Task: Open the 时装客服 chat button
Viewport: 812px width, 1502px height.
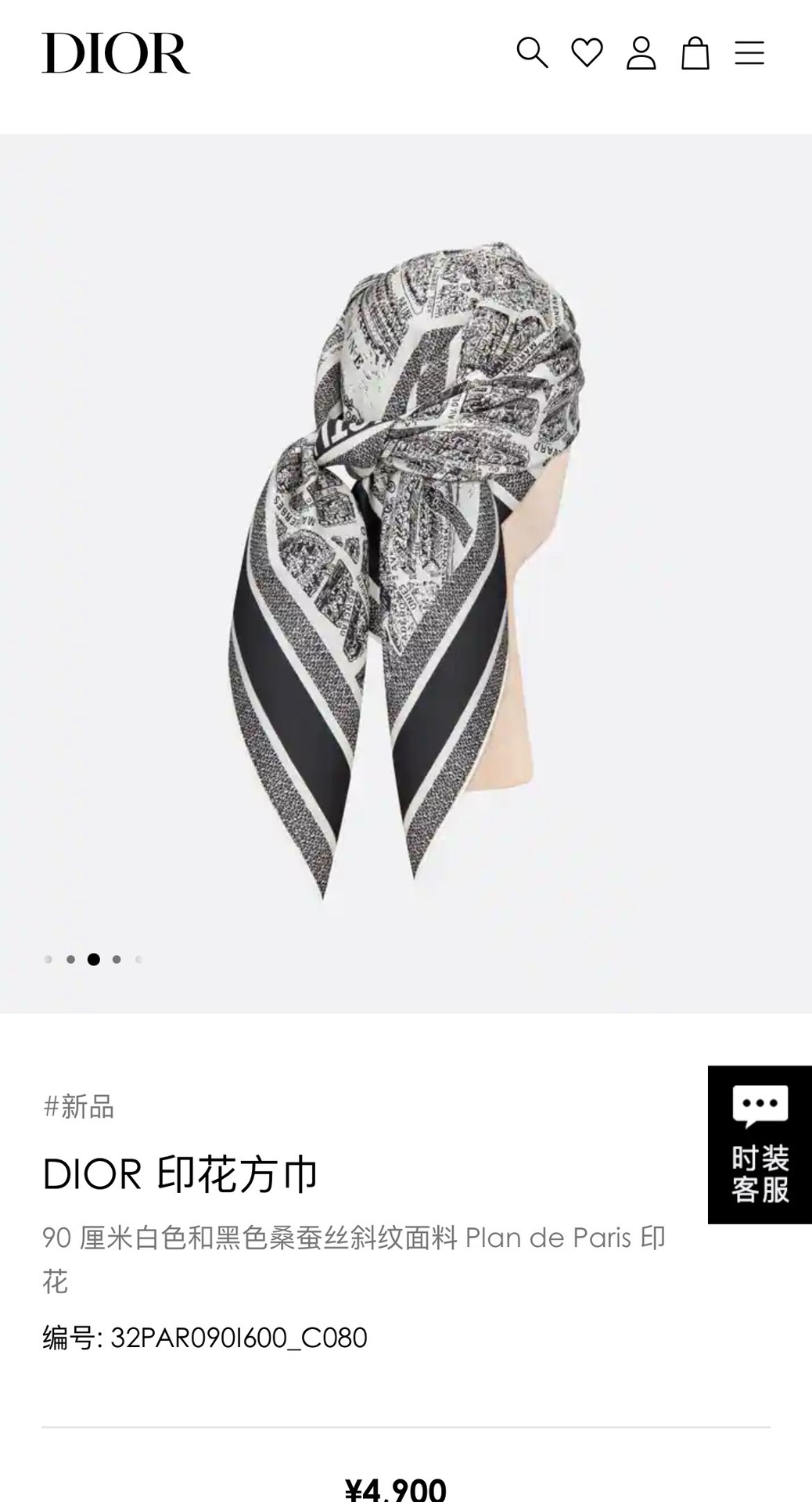Action: point(760,1144)
